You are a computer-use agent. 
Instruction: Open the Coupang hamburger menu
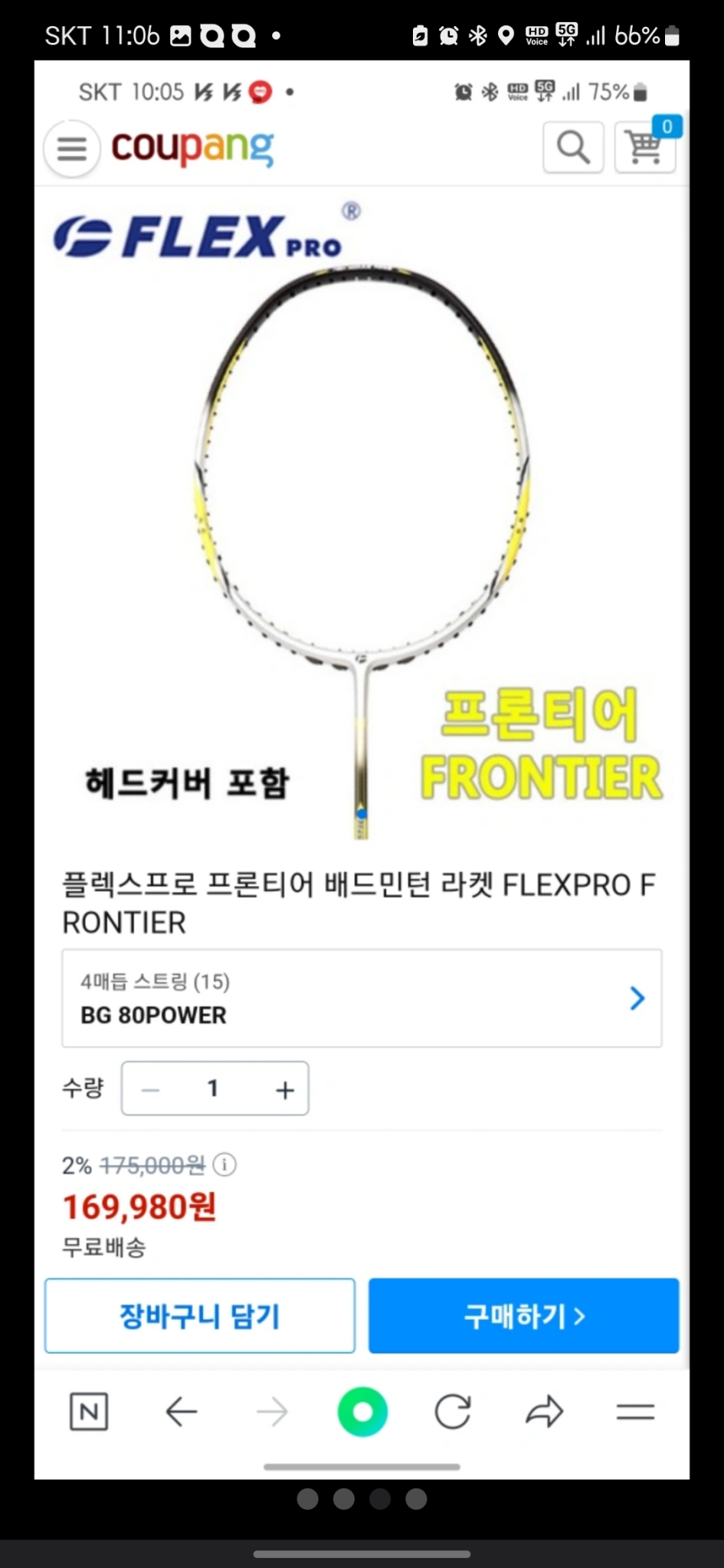[x=71, y=149]
